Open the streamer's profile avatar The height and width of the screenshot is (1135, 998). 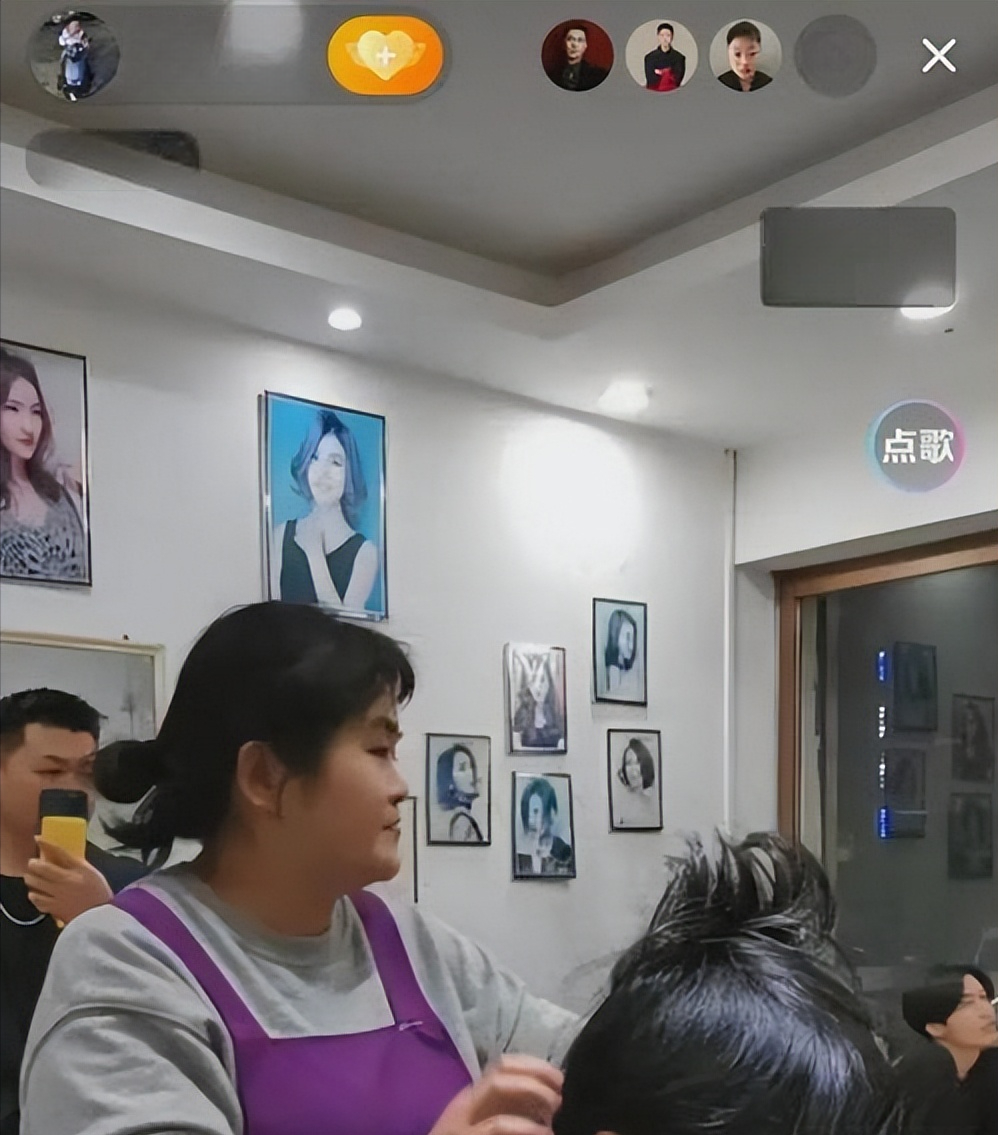tap(73, 56)
